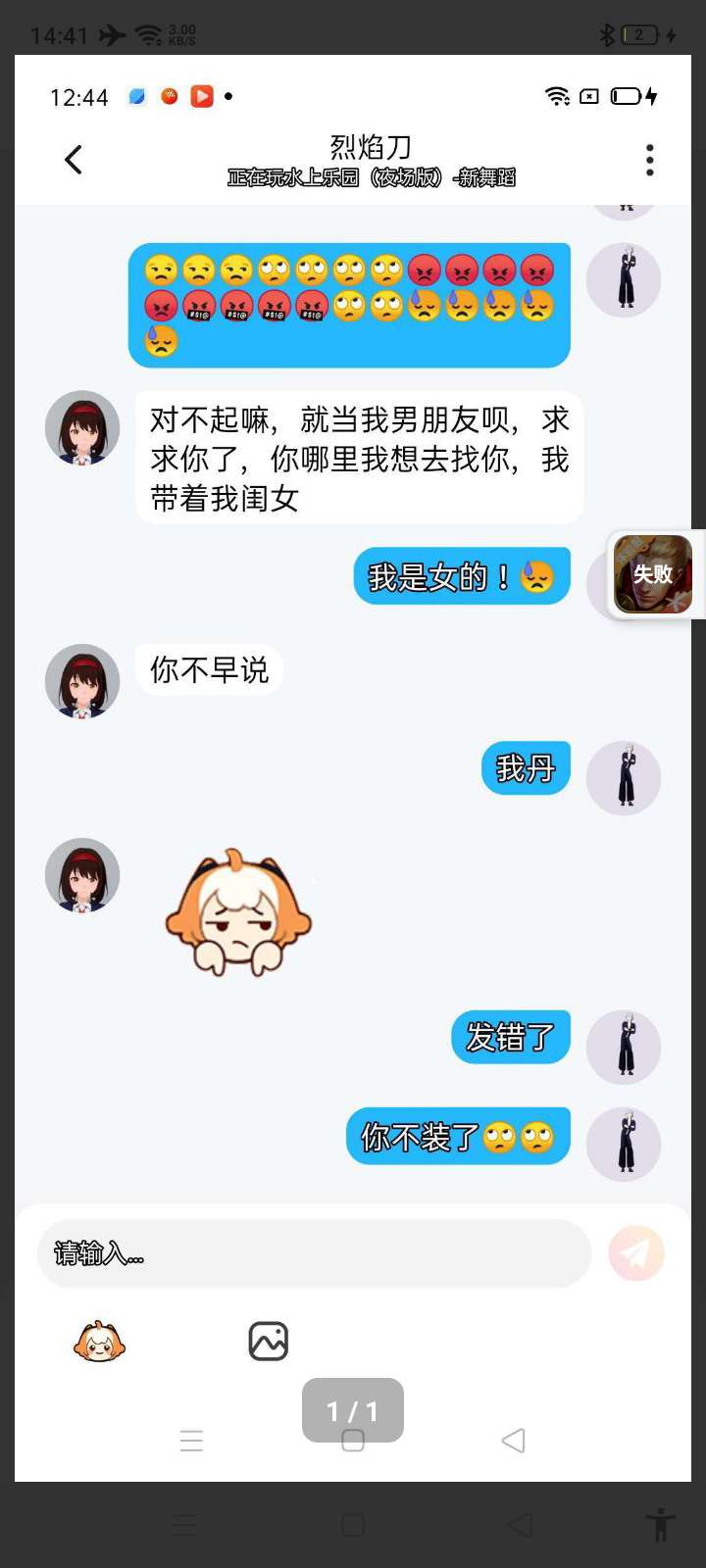Return home from the dark navigation bar

353,1525
